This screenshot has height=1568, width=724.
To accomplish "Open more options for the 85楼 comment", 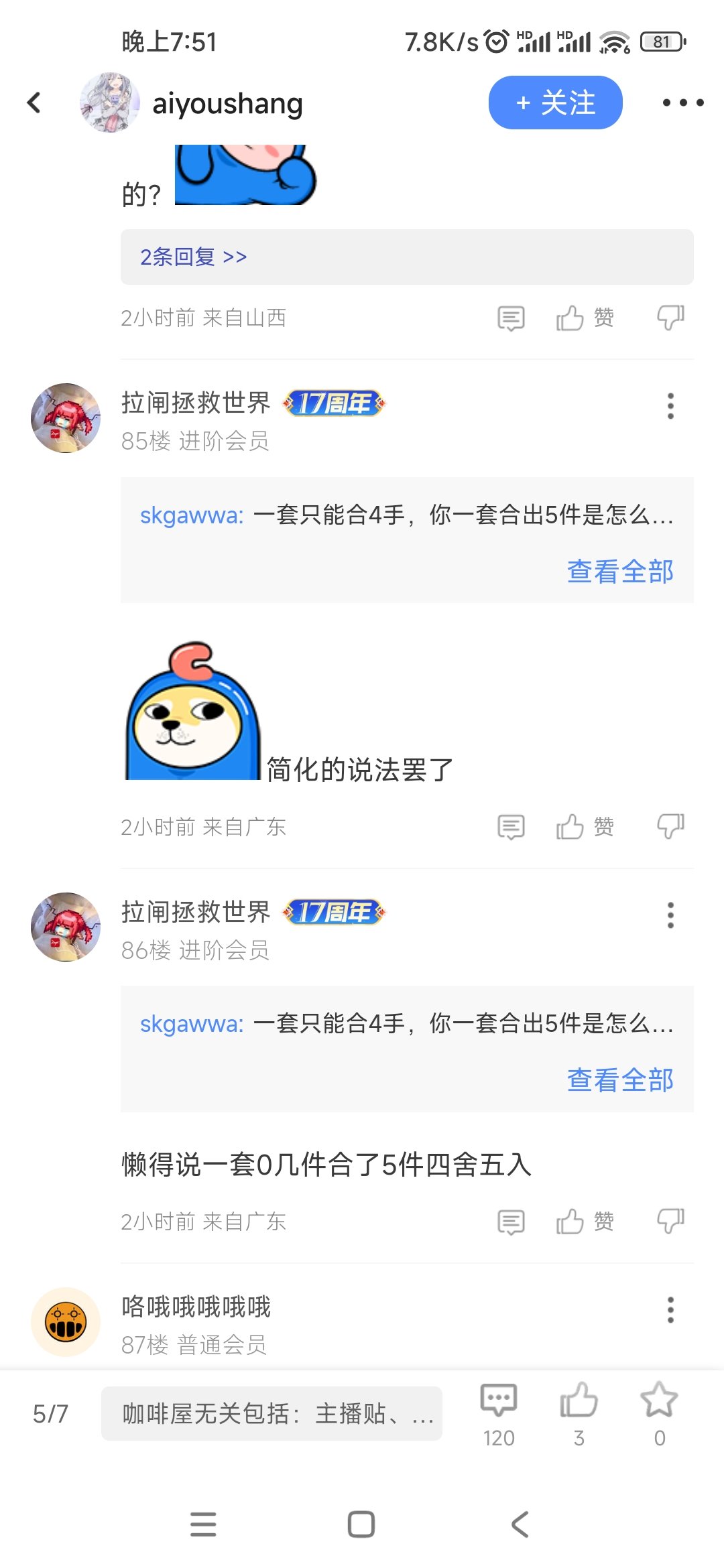I will pos(670,406).
